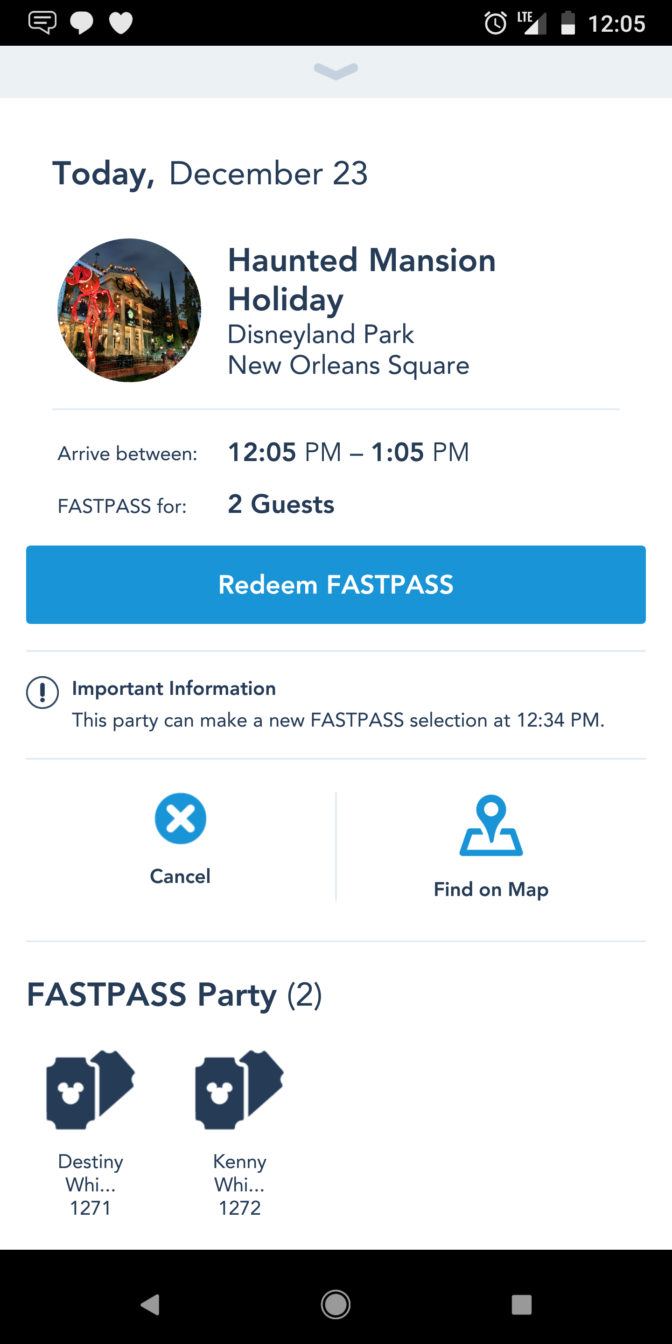This screenshot has height=1344, width=672.
Task: Tap the Redeem FASTPASS button
Action: pyautogui.click(x=336, y=585)
